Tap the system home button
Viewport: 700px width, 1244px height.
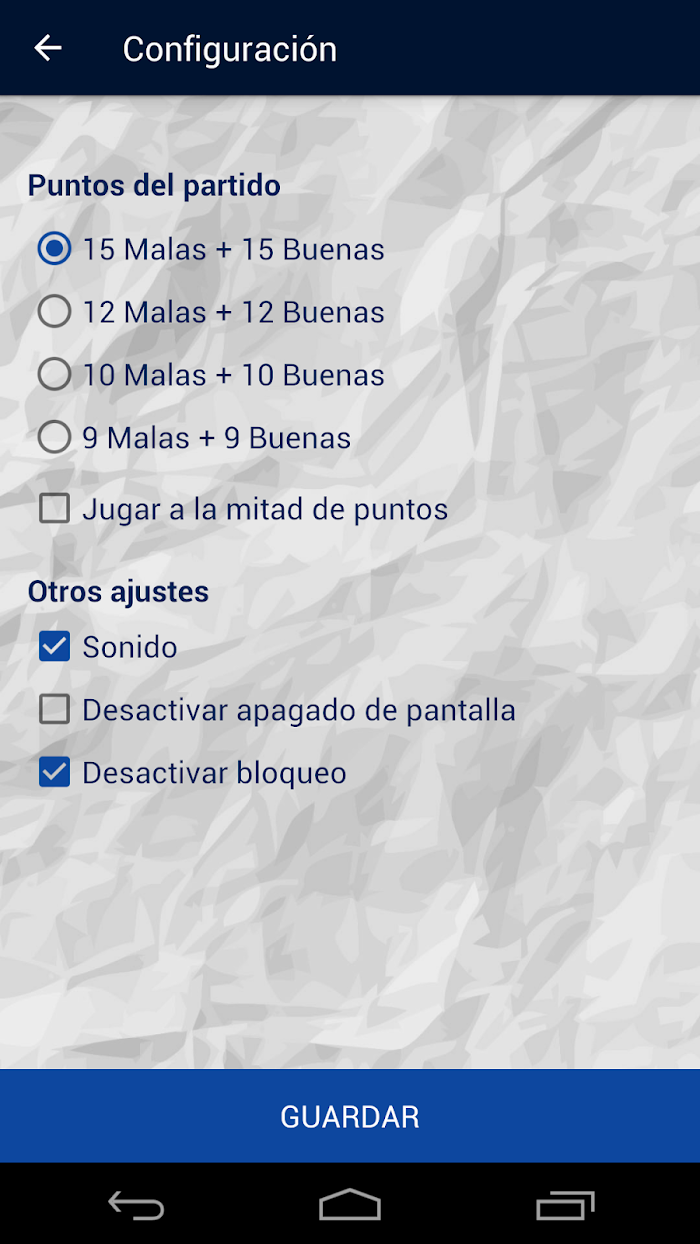pos(350,1204)
